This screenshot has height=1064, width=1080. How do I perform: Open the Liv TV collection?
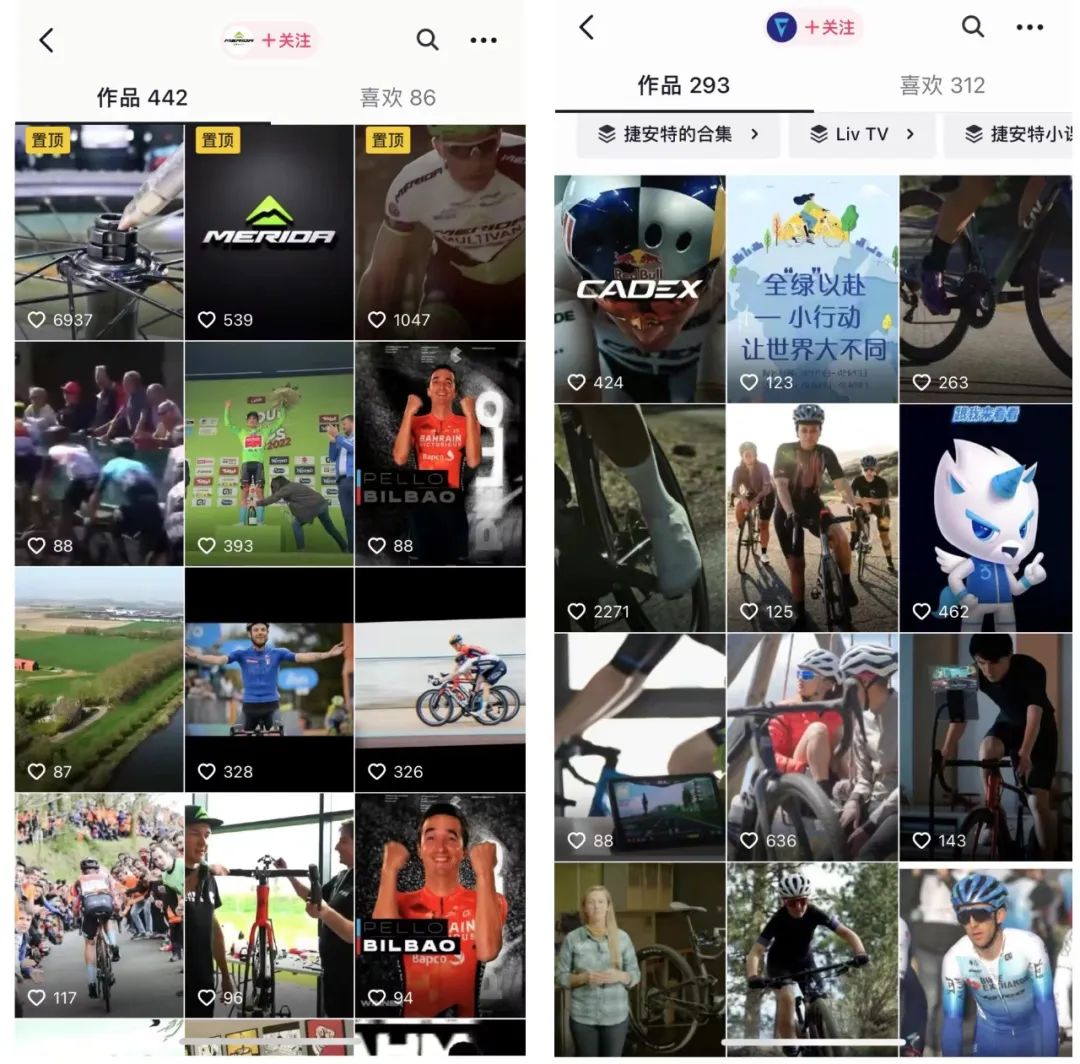[x=862, y=134]
